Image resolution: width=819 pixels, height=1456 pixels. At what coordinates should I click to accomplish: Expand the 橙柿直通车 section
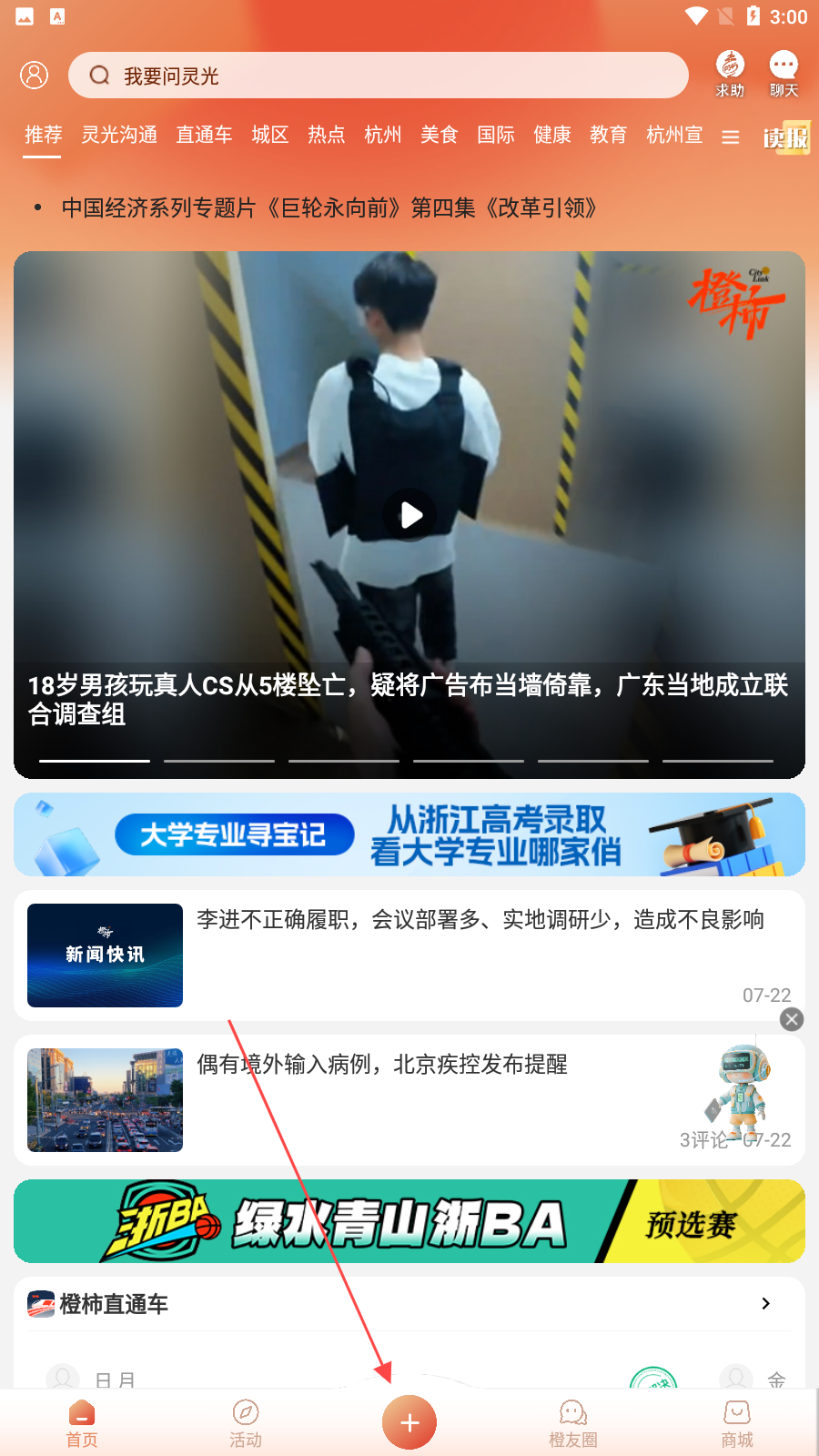point(765,1304)
